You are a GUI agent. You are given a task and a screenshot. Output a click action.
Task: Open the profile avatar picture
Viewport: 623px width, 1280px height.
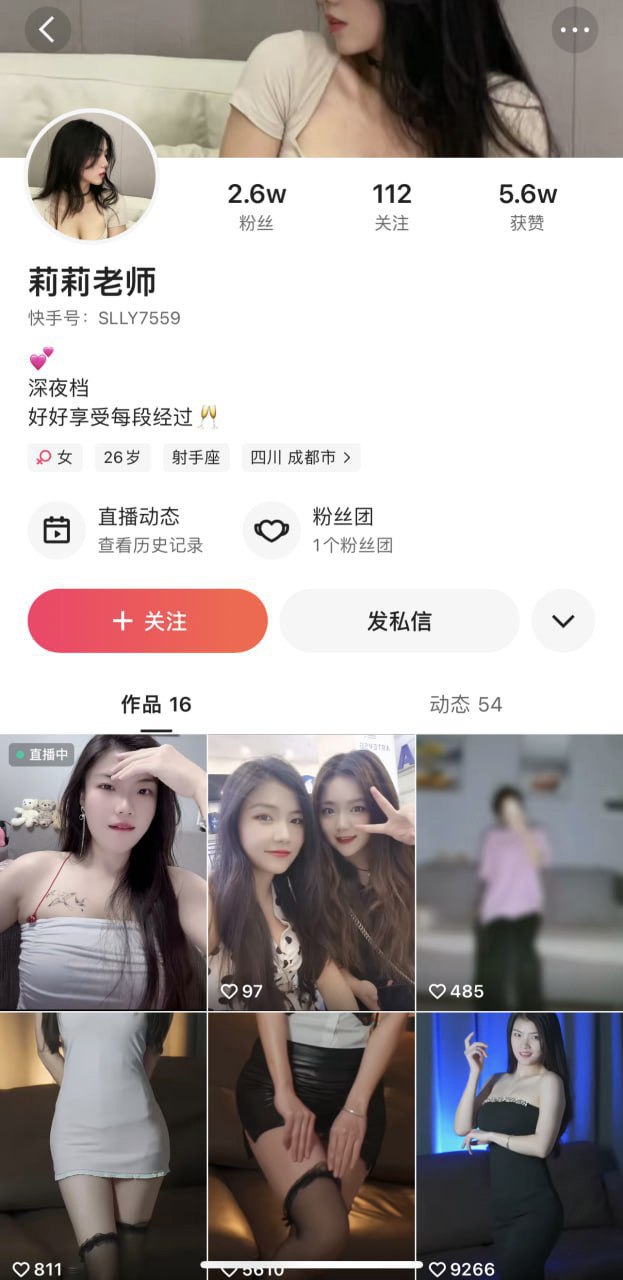point(92,176)
